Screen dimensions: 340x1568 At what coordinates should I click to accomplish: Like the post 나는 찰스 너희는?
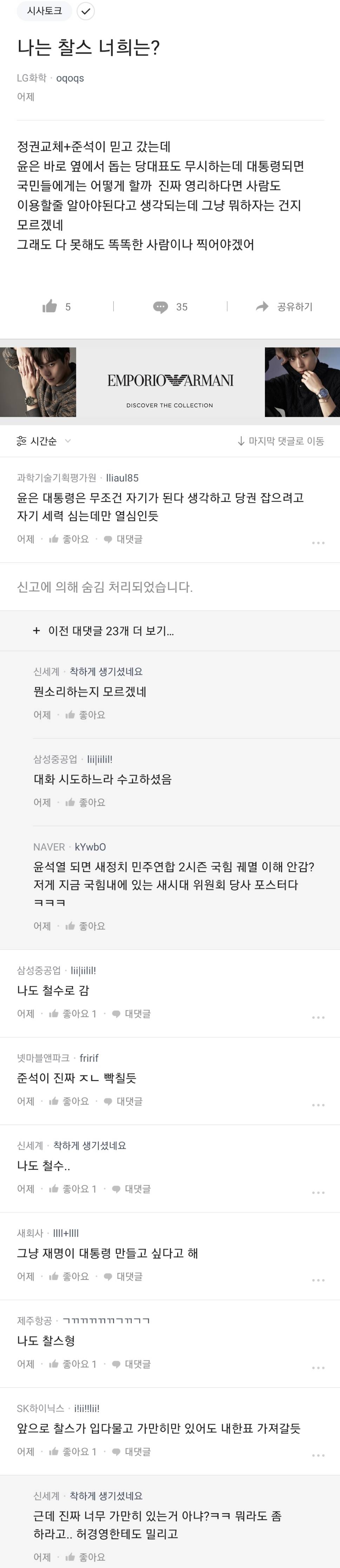coord(56,307)
